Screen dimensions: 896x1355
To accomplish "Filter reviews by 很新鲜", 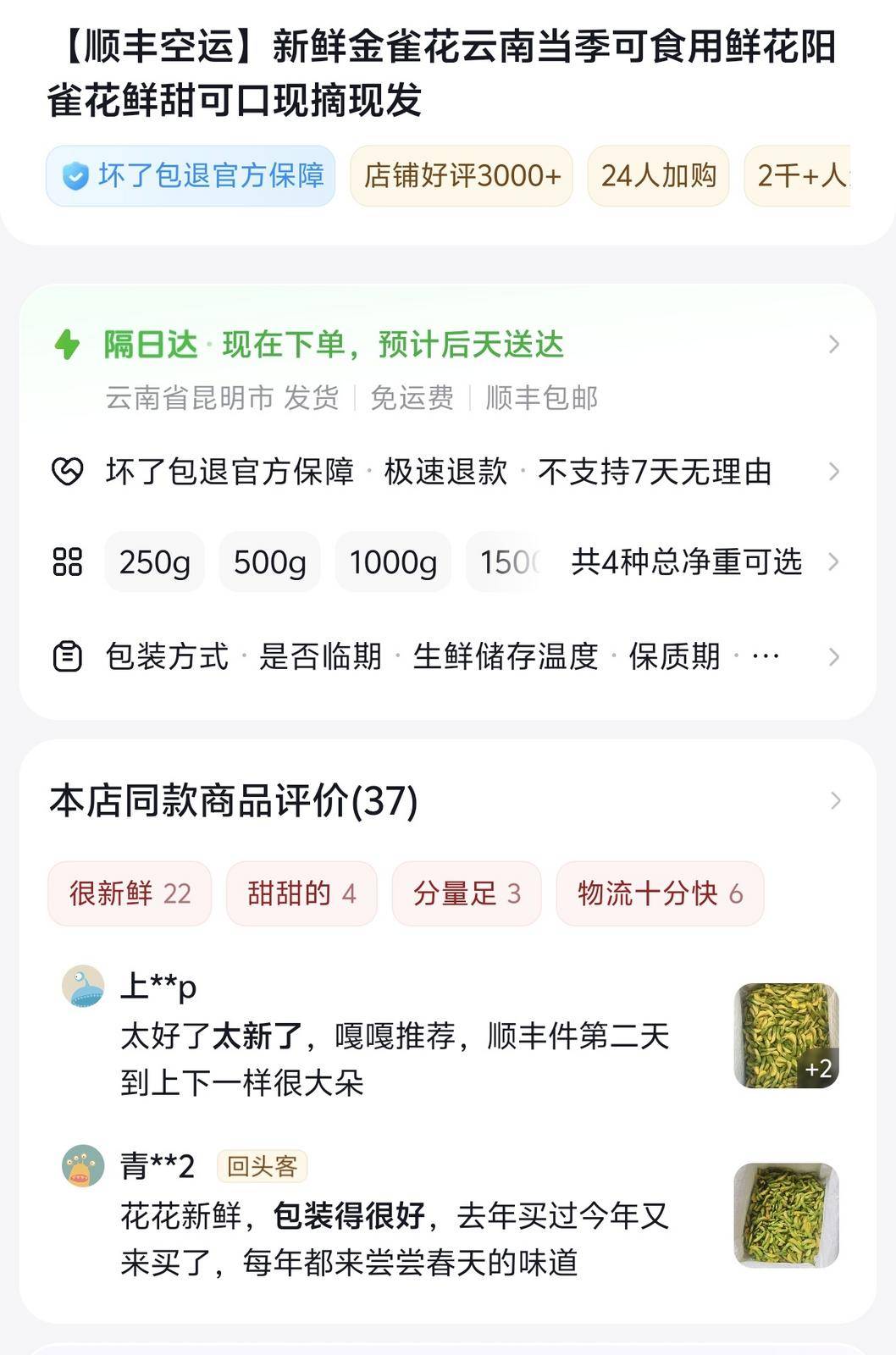I will pyautogui.click(x=130, y=893).
